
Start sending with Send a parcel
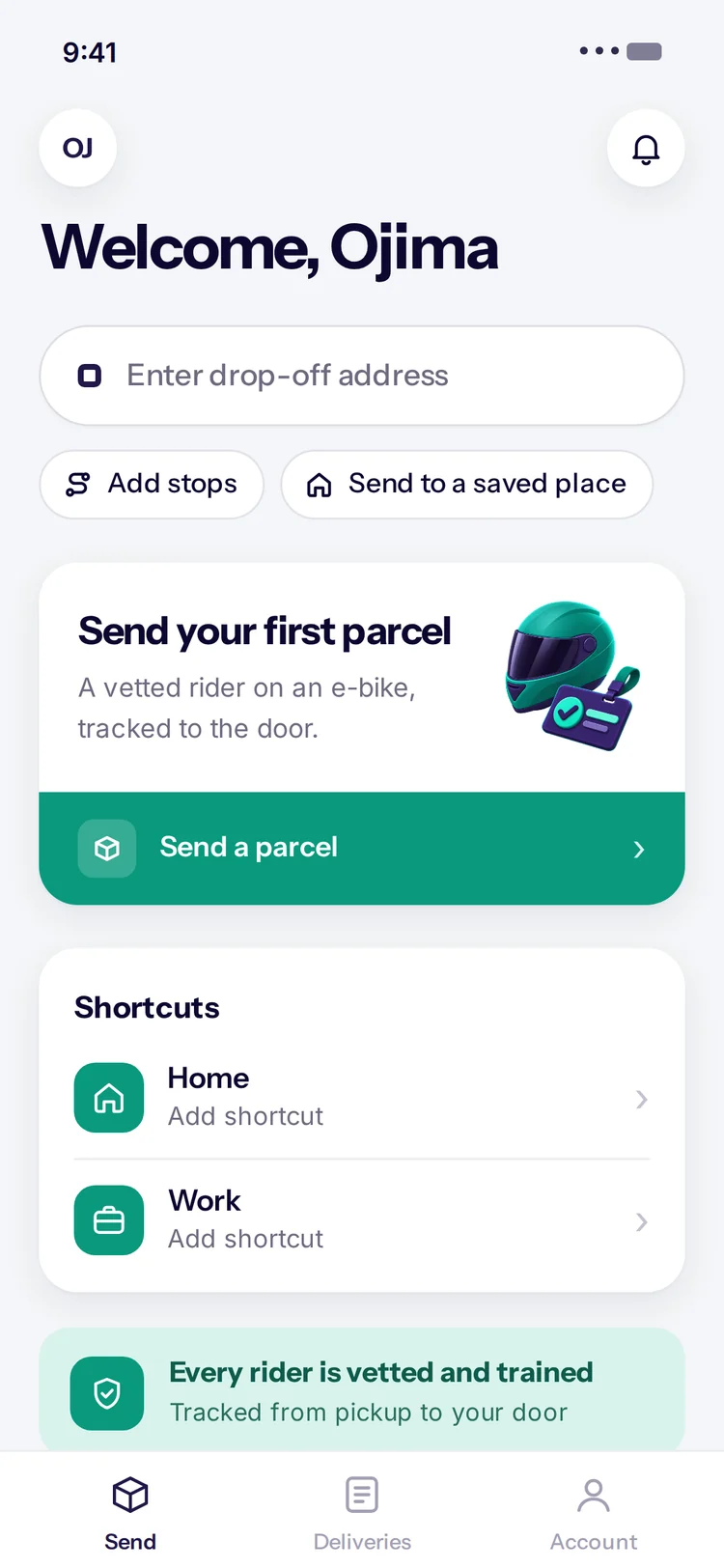pos(362,849)
